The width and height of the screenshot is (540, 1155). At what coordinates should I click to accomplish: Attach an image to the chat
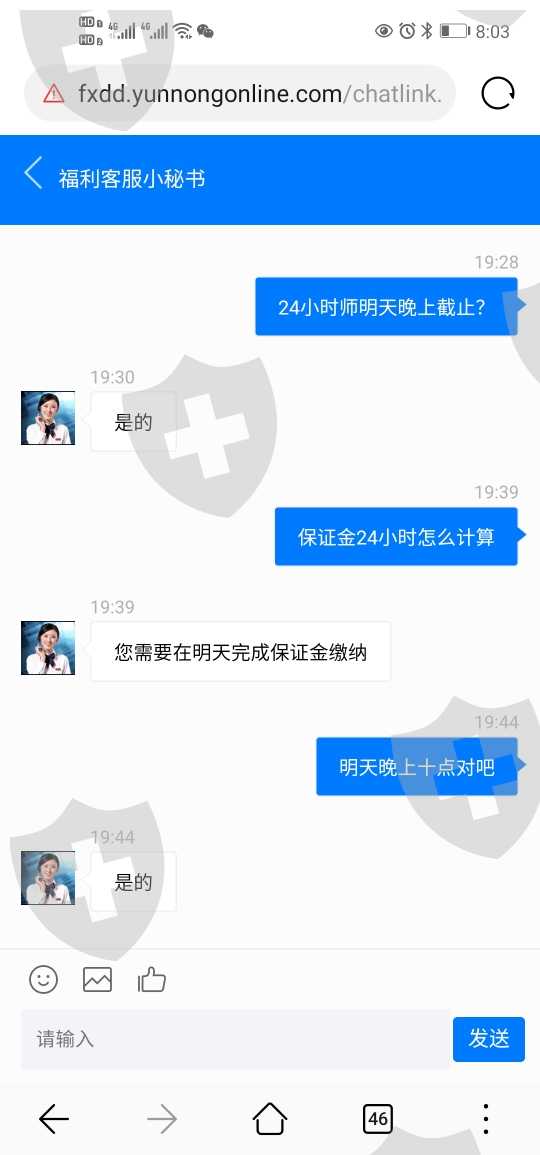point(97,980)
